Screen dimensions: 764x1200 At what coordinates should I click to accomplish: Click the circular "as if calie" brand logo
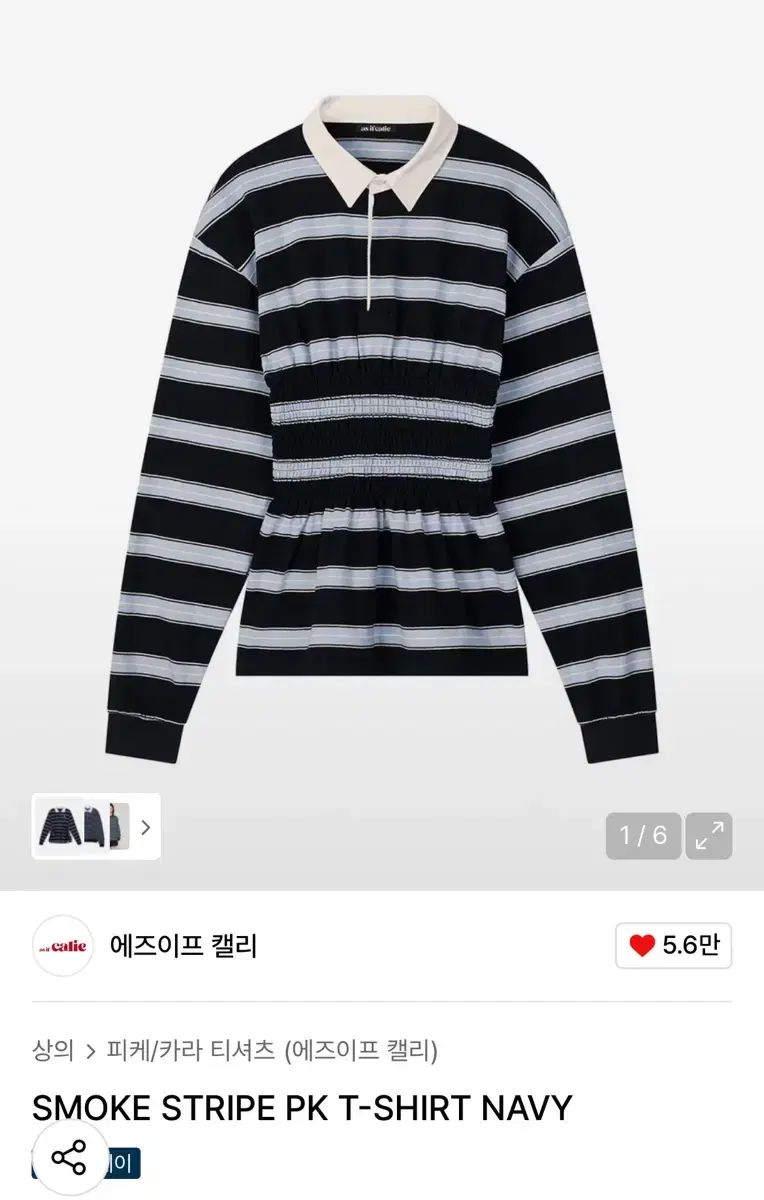62,949
